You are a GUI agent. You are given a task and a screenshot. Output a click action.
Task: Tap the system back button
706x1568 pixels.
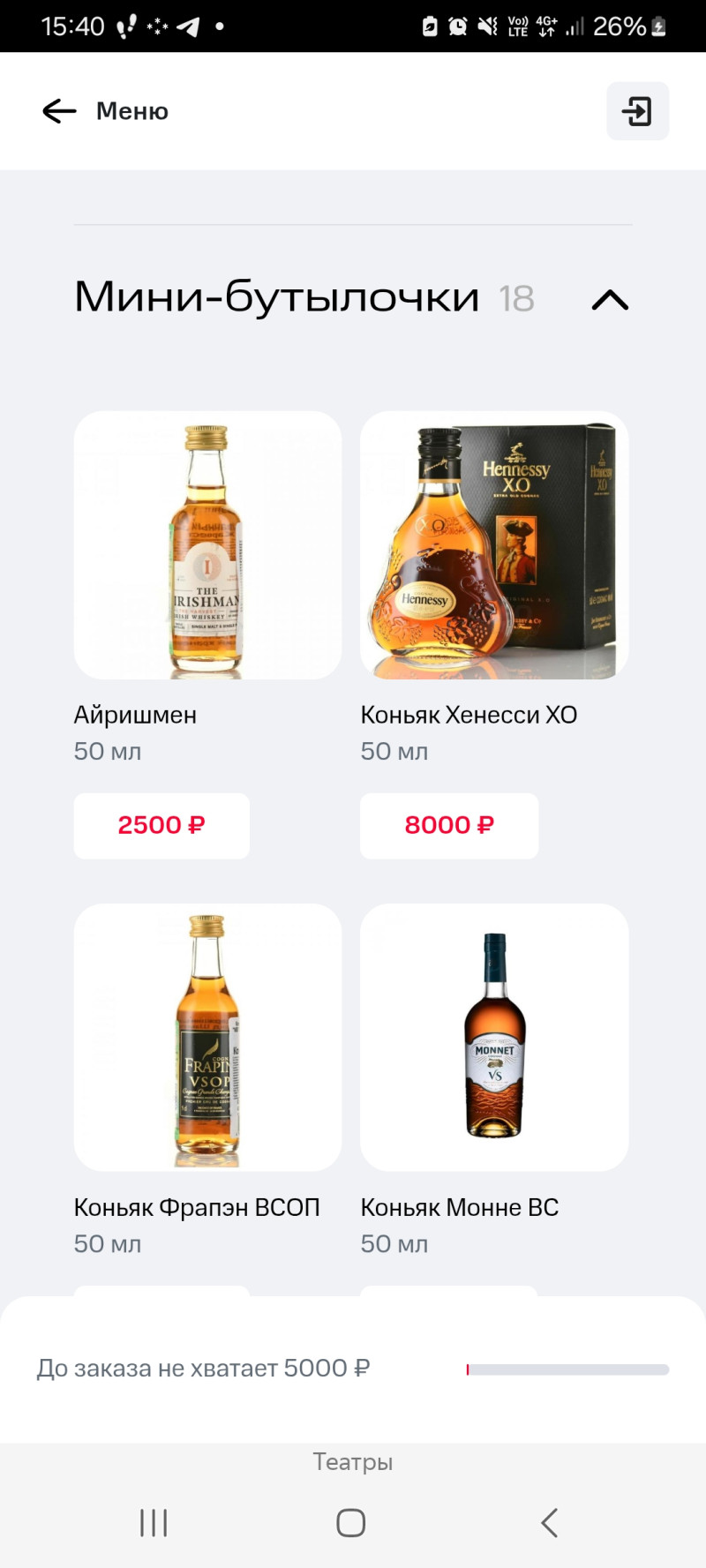coord(549,1522)
